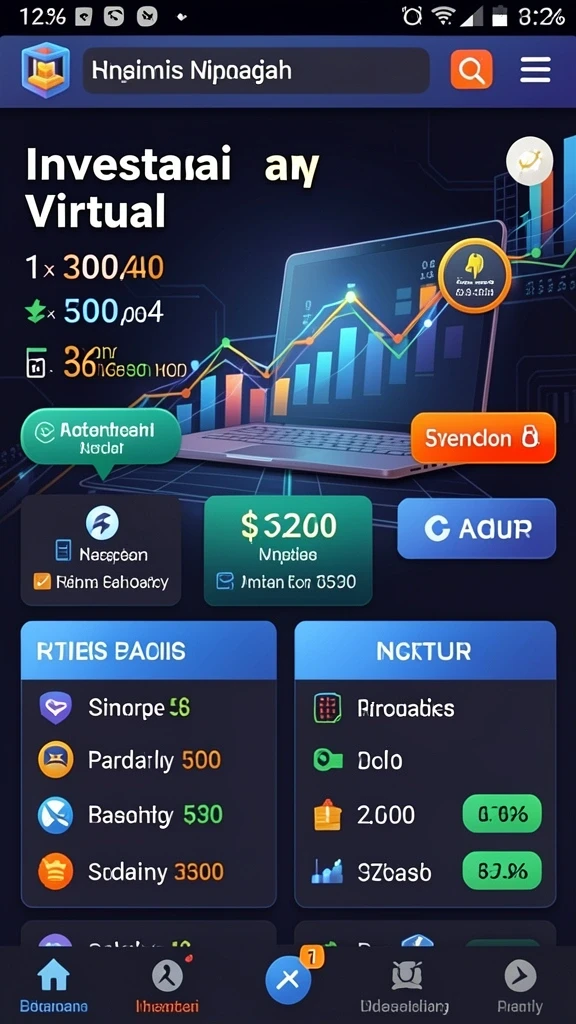Tap the orange Svendon button

483,438
